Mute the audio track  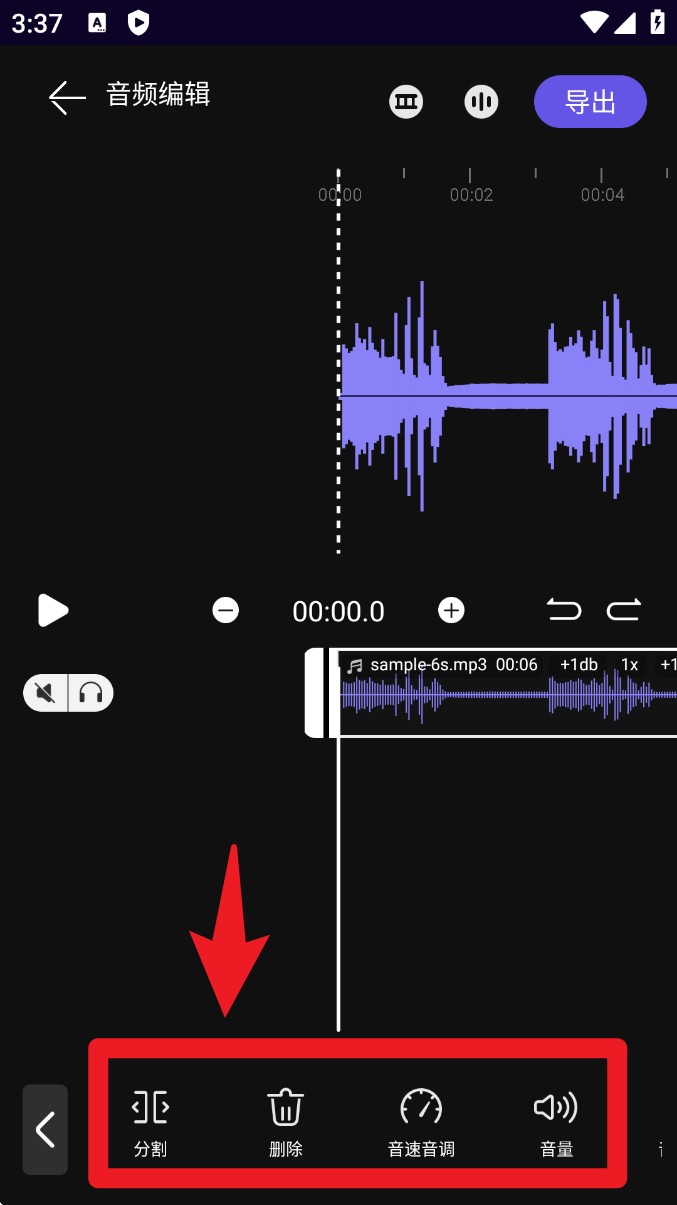coord(46,692)
